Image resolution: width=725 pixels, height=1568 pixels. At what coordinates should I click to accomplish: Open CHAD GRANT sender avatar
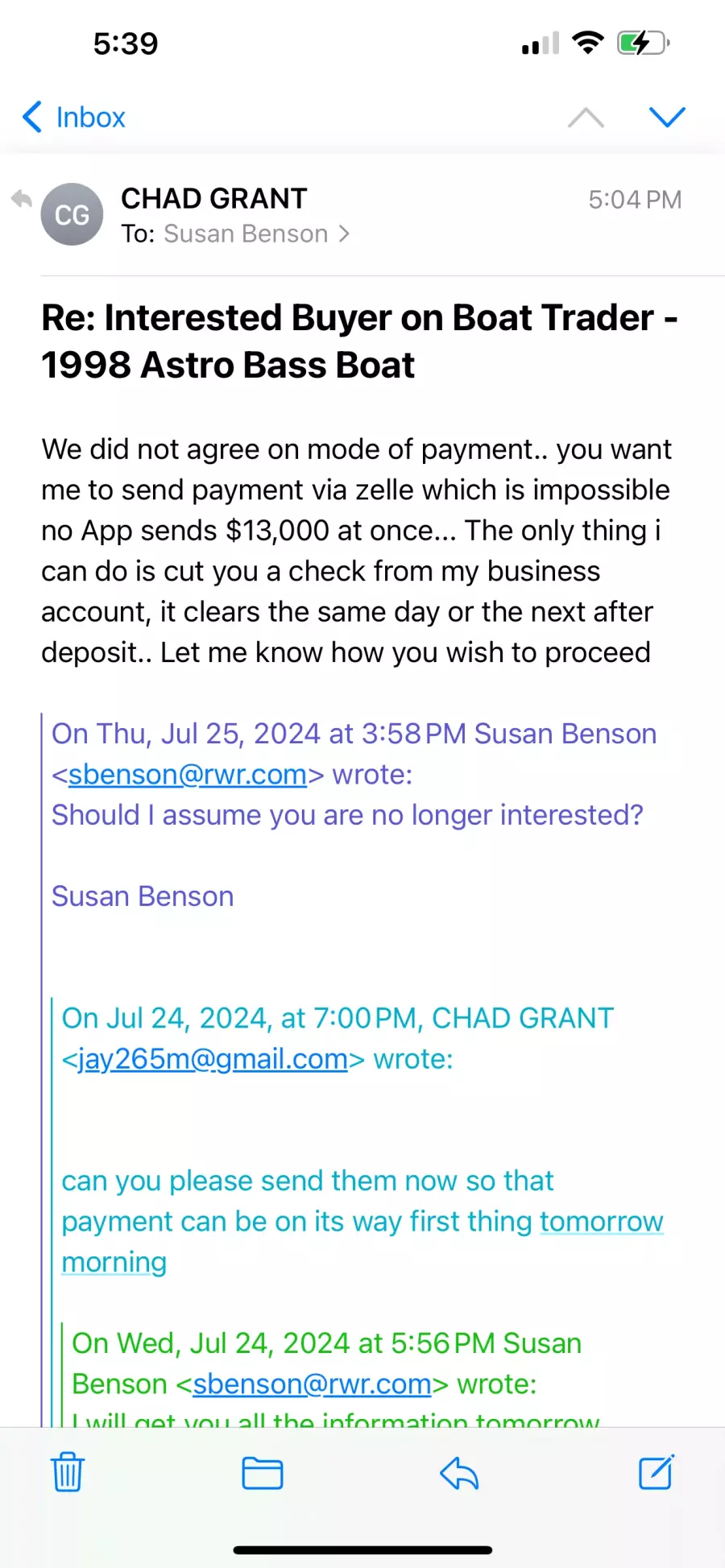click(x=72, y=214)
